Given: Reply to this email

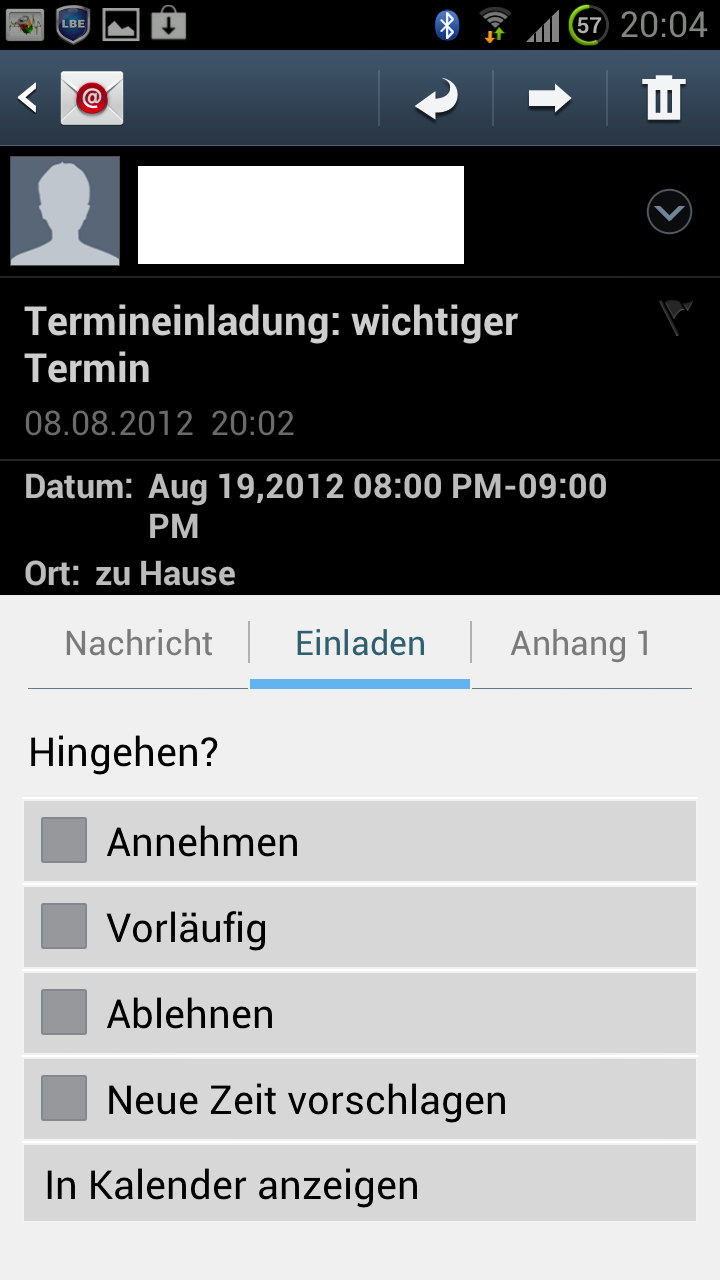Looking at the screenshot, I should [x=437, y=98].
